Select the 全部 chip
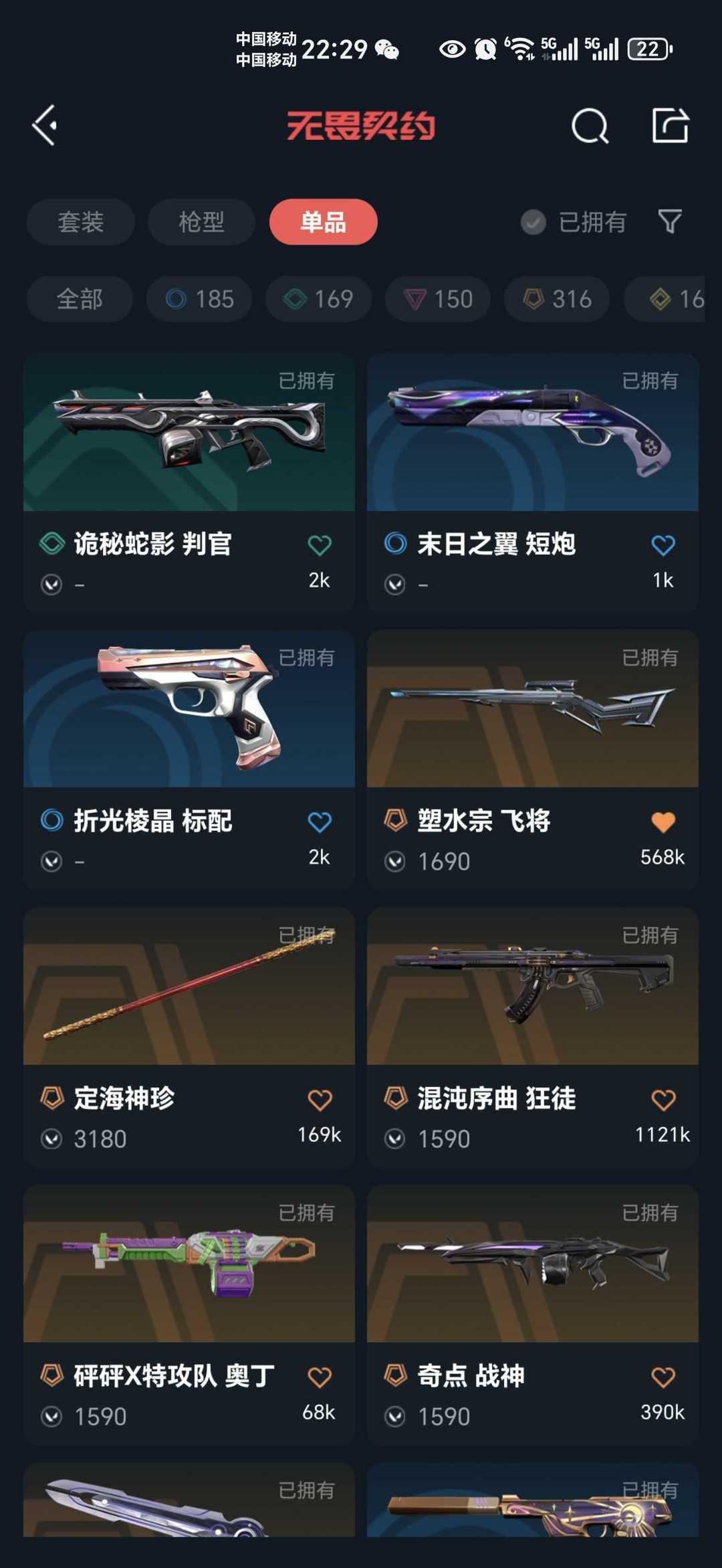722x1568 pixels. click(80, 298)
